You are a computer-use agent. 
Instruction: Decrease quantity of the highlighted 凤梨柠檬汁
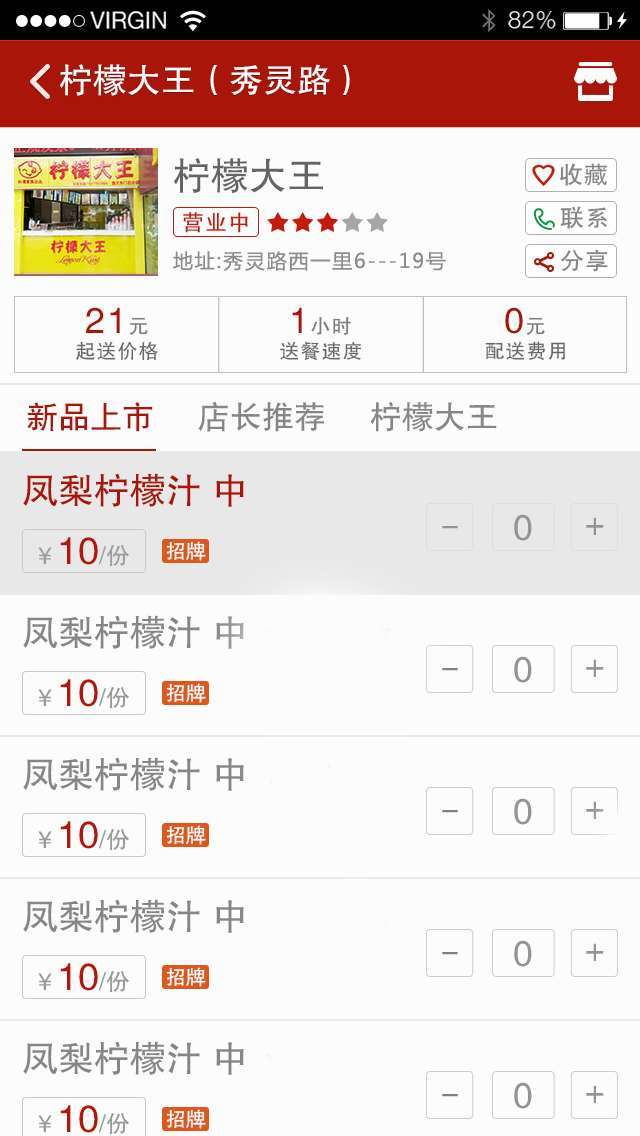coord(450,527)
